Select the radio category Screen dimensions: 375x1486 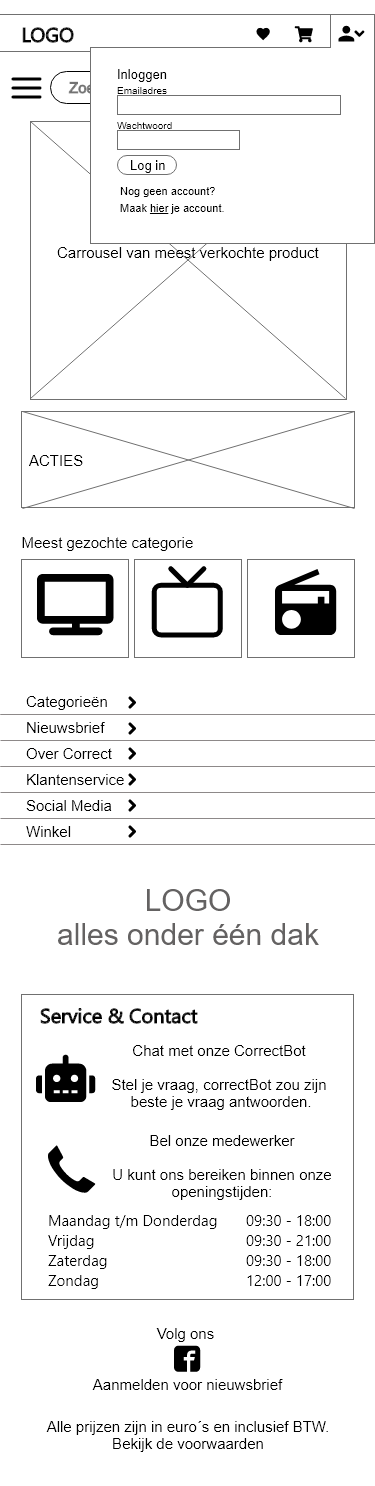(301, 608)
